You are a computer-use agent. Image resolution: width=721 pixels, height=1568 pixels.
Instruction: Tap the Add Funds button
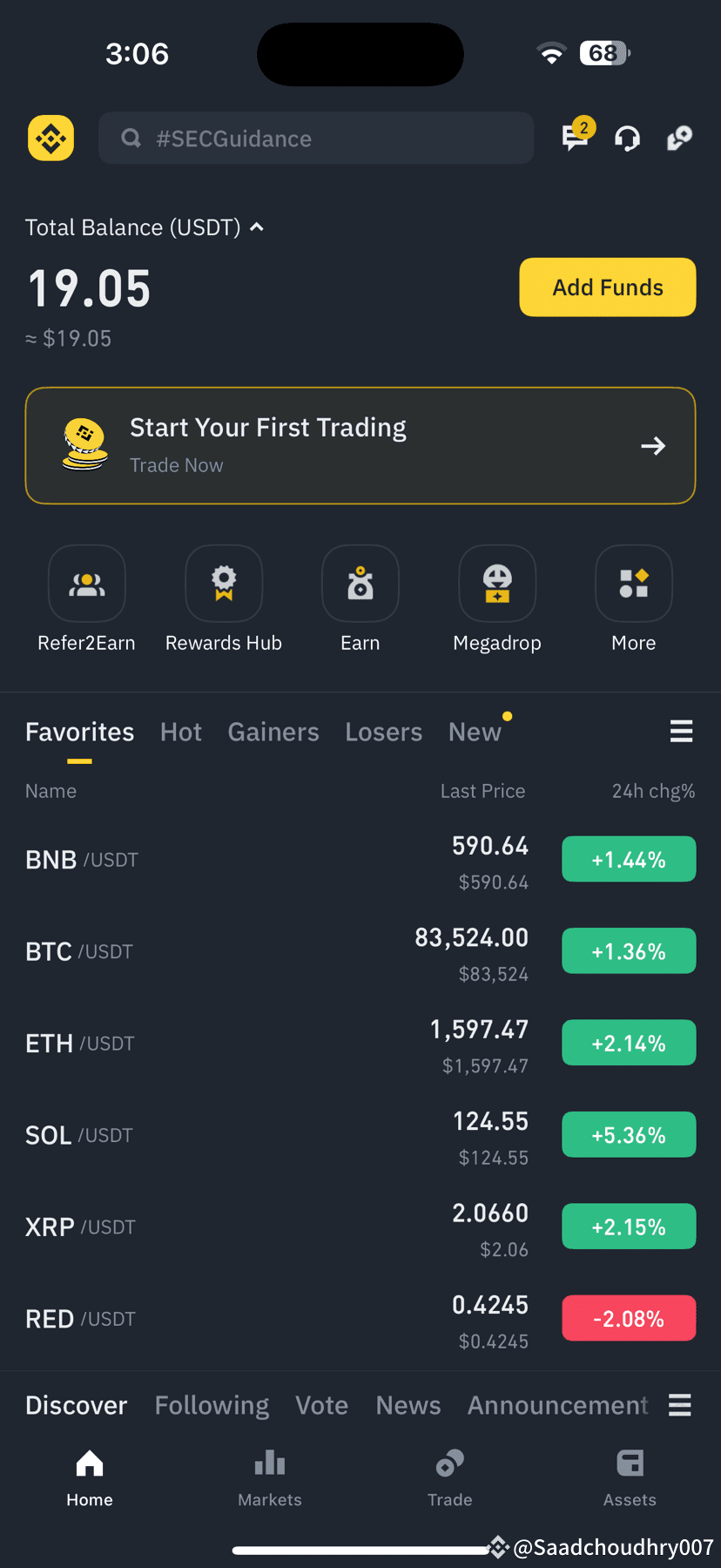pyautogui.click(x=608, y=287)
